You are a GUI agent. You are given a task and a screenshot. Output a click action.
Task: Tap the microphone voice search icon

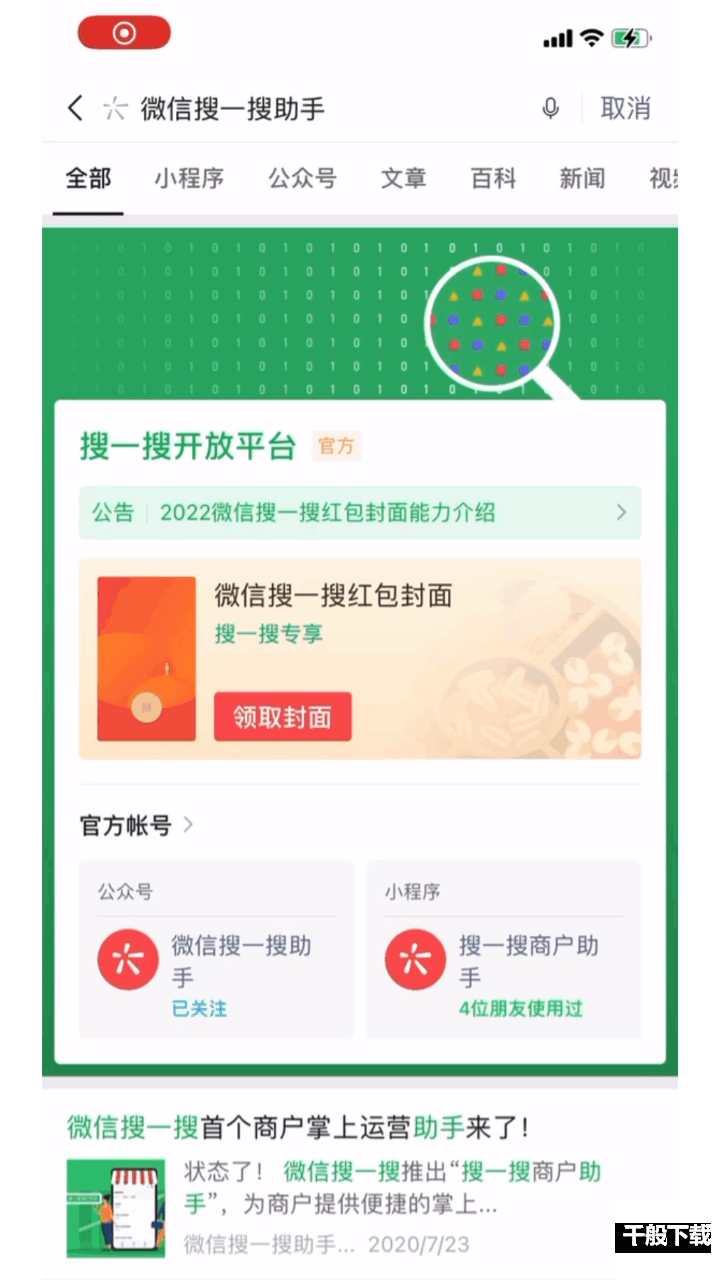[x=550, y=108]
